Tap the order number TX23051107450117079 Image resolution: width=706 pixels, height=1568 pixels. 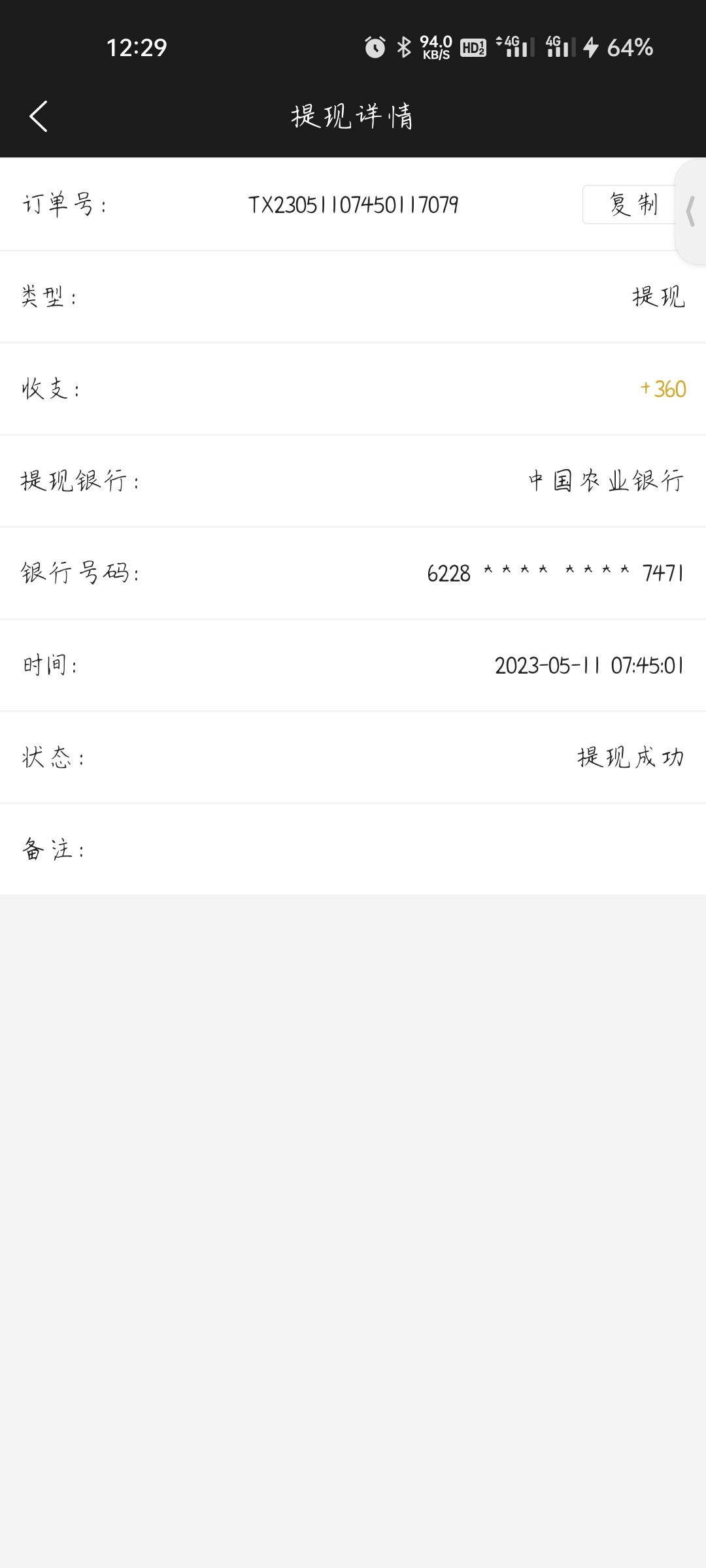point(354,204)
